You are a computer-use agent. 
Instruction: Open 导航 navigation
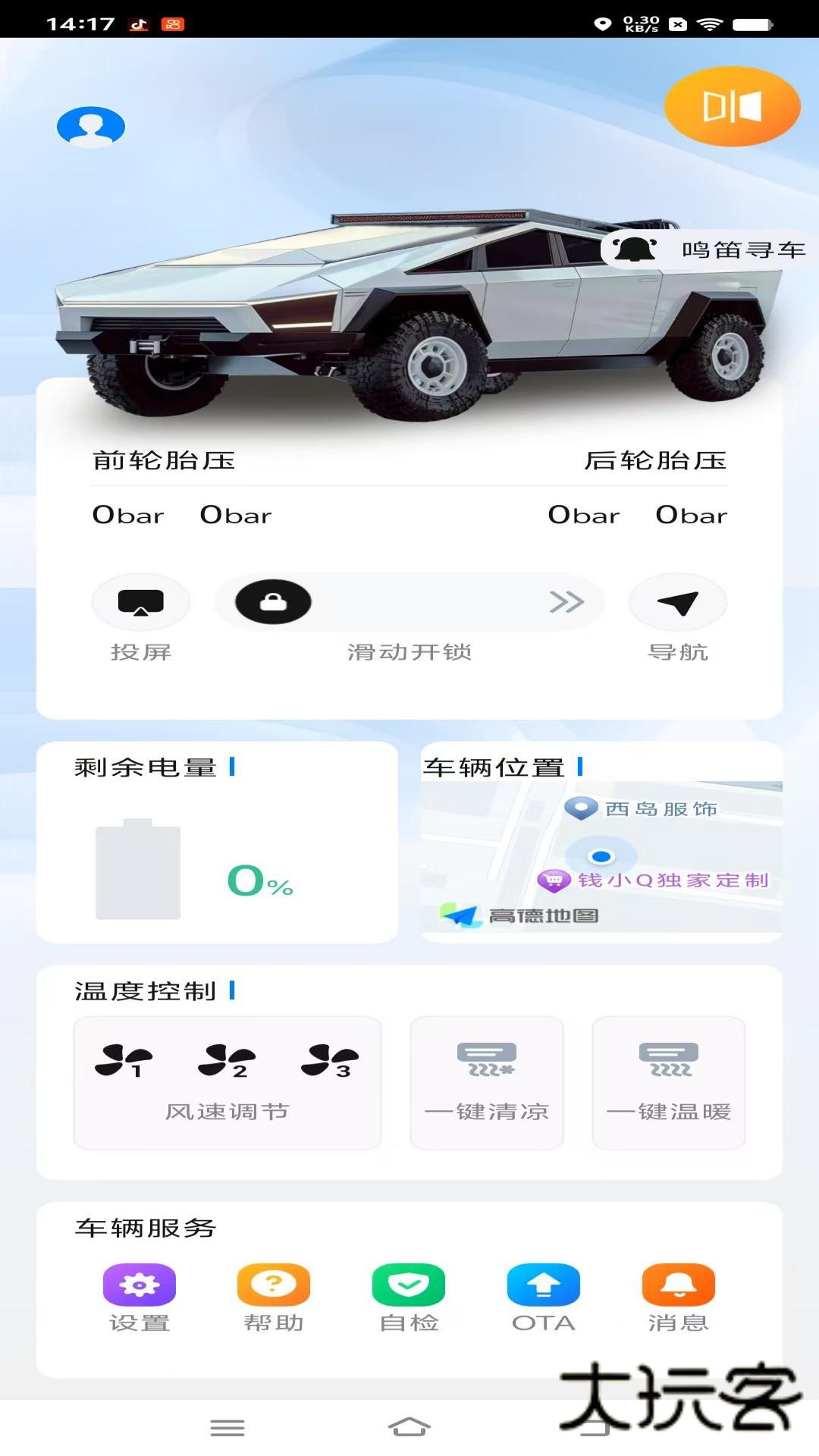tap(677, 603)
